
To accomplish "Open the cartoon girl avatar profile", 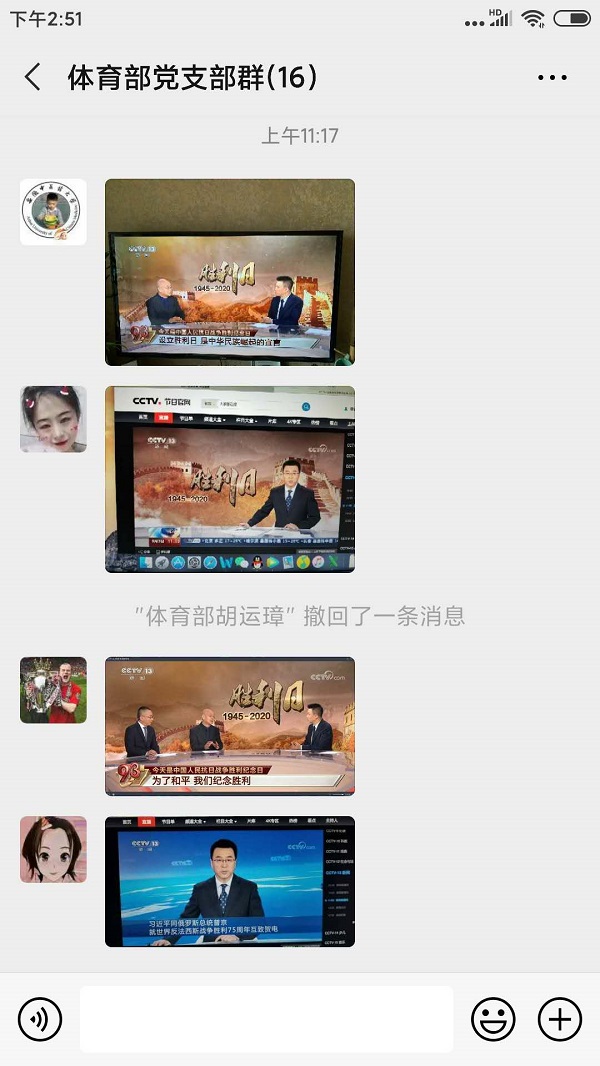I will (x=53, y=849).
